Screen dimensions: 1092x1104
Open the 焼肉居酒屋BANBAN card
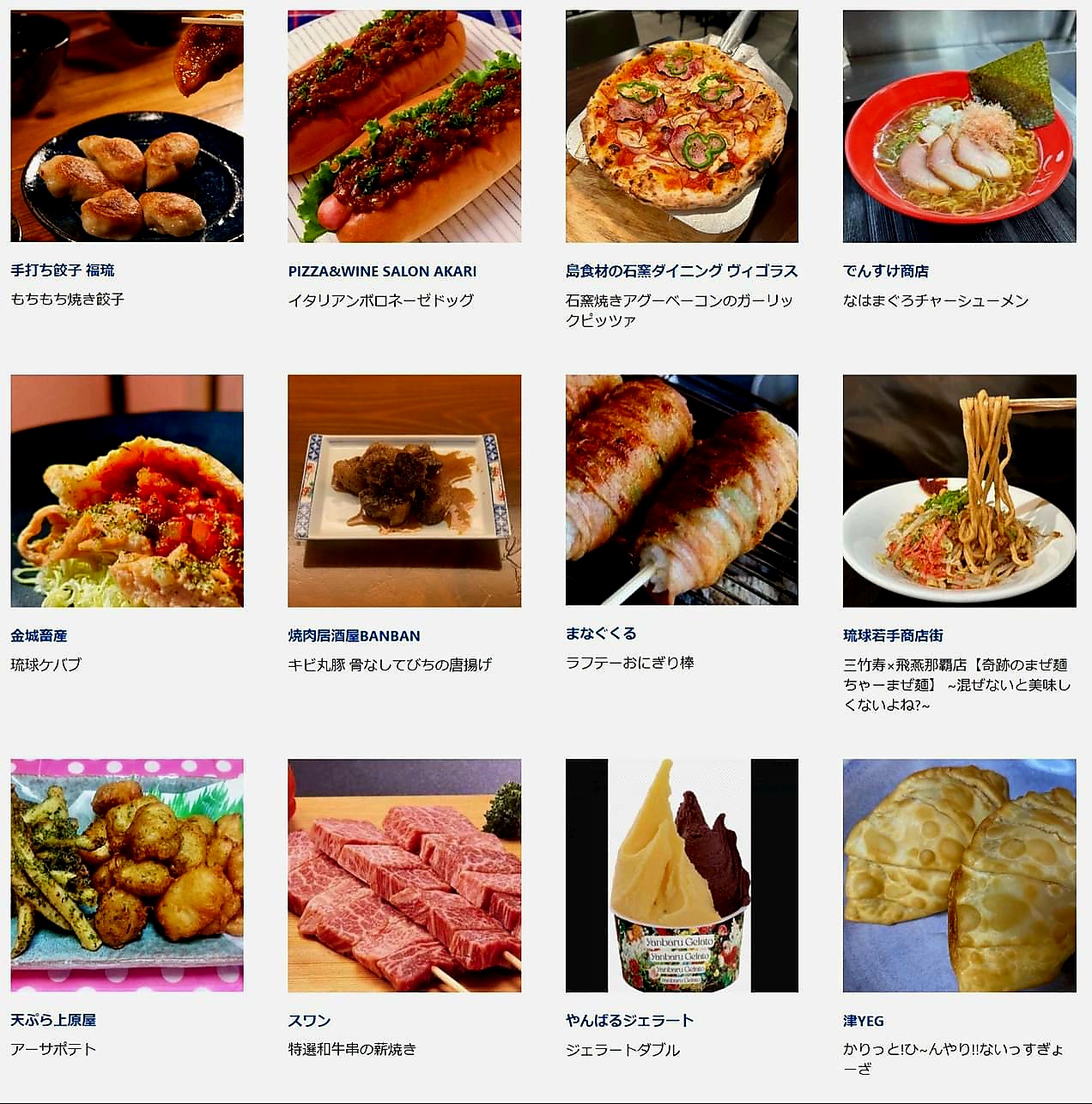click(x=403, y=490)
